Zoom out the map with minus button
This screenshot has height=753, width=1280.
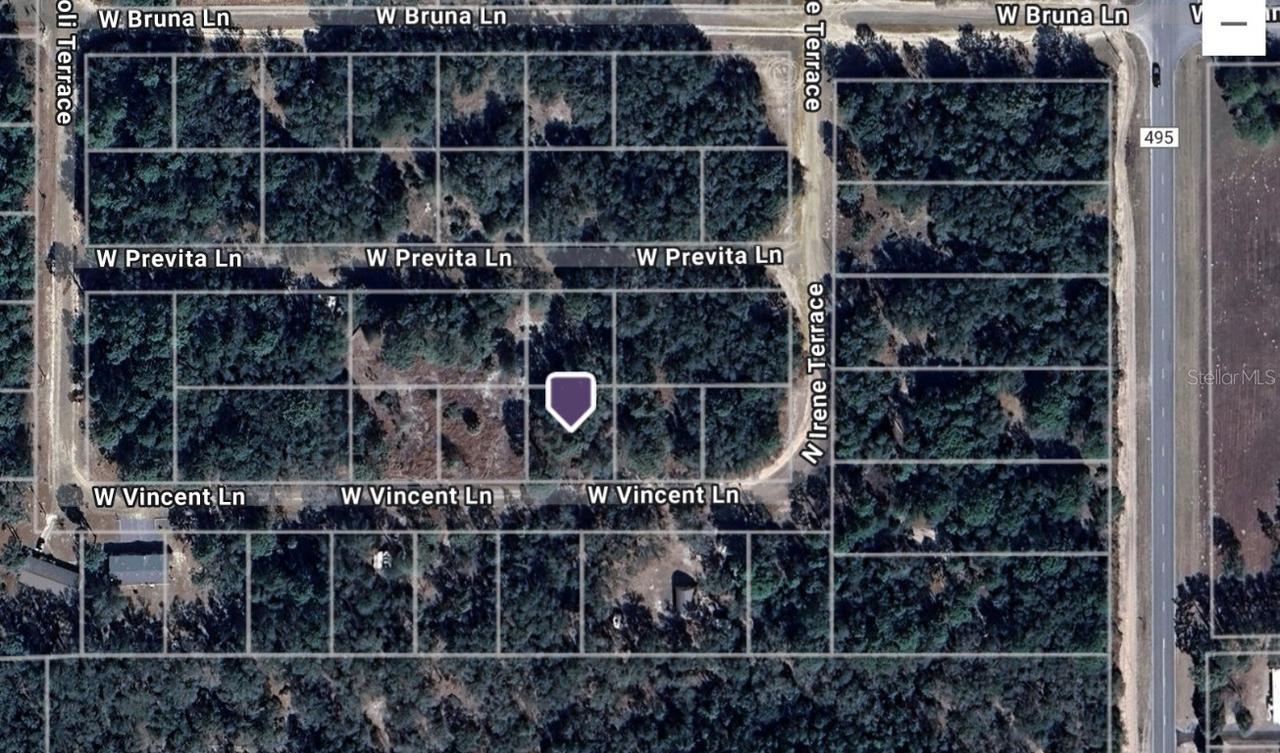[1232, 25]
